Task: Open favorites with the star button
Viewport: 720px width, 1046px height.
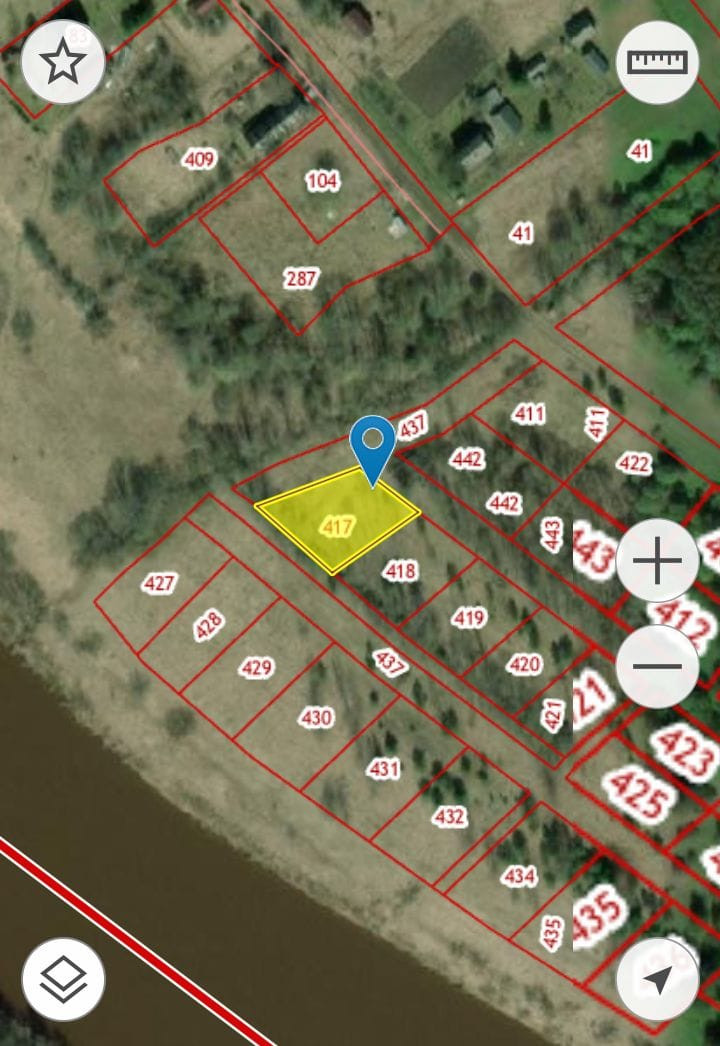Action: tap(63, 63)
